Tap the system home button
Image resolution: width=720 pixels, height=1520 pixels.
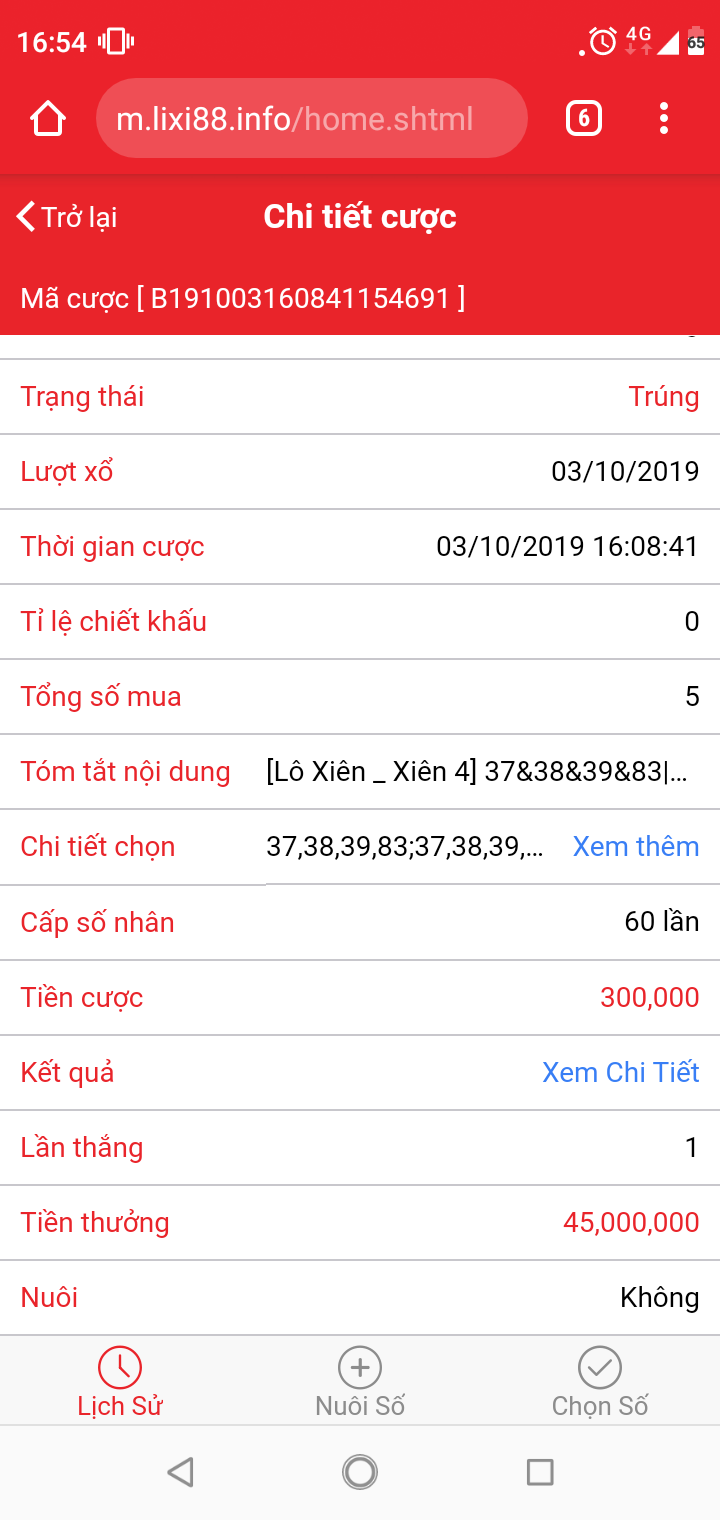[360, 1472]
